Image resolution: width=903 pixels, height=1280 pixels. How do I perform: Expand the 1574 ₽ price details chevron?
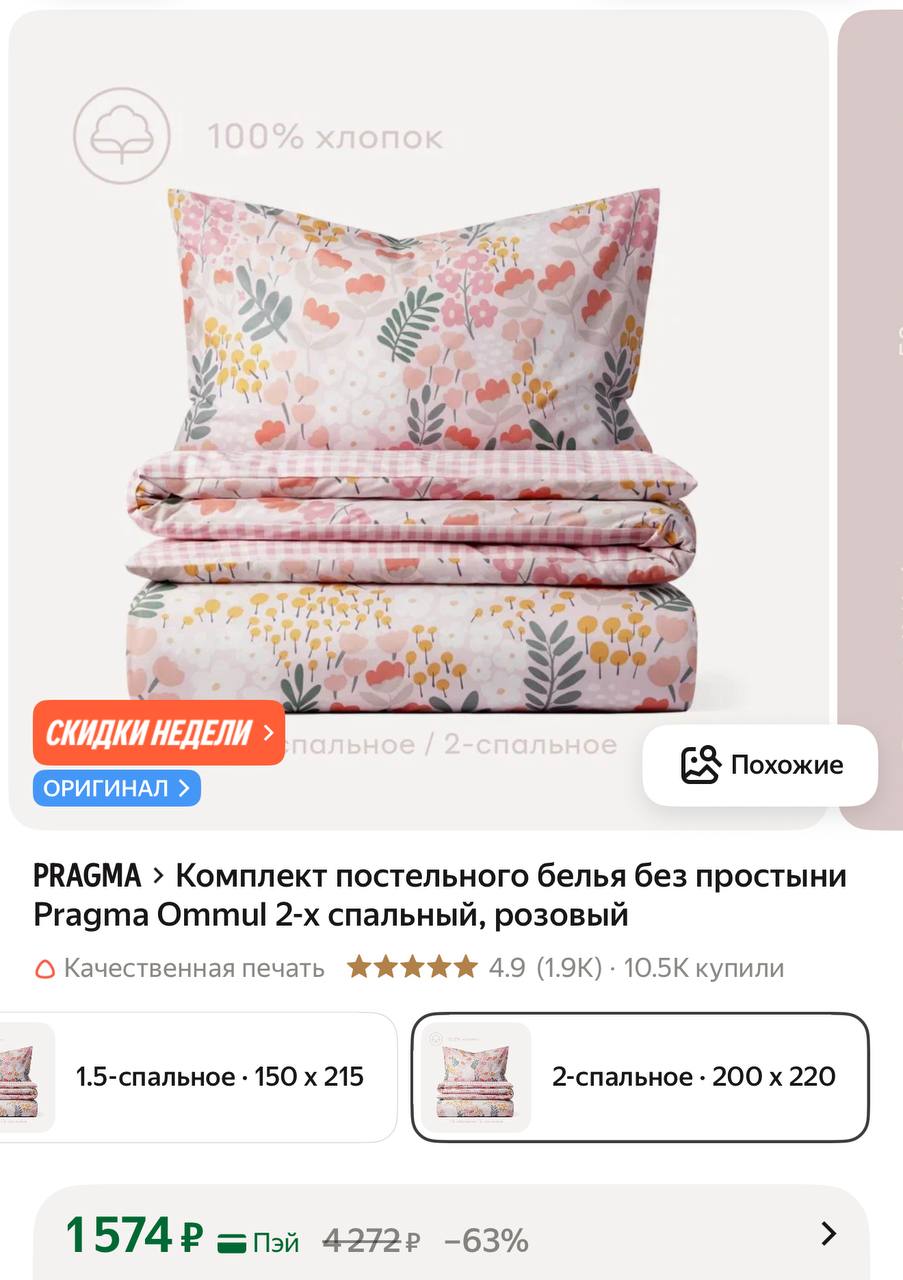[x=828, y=1234]
